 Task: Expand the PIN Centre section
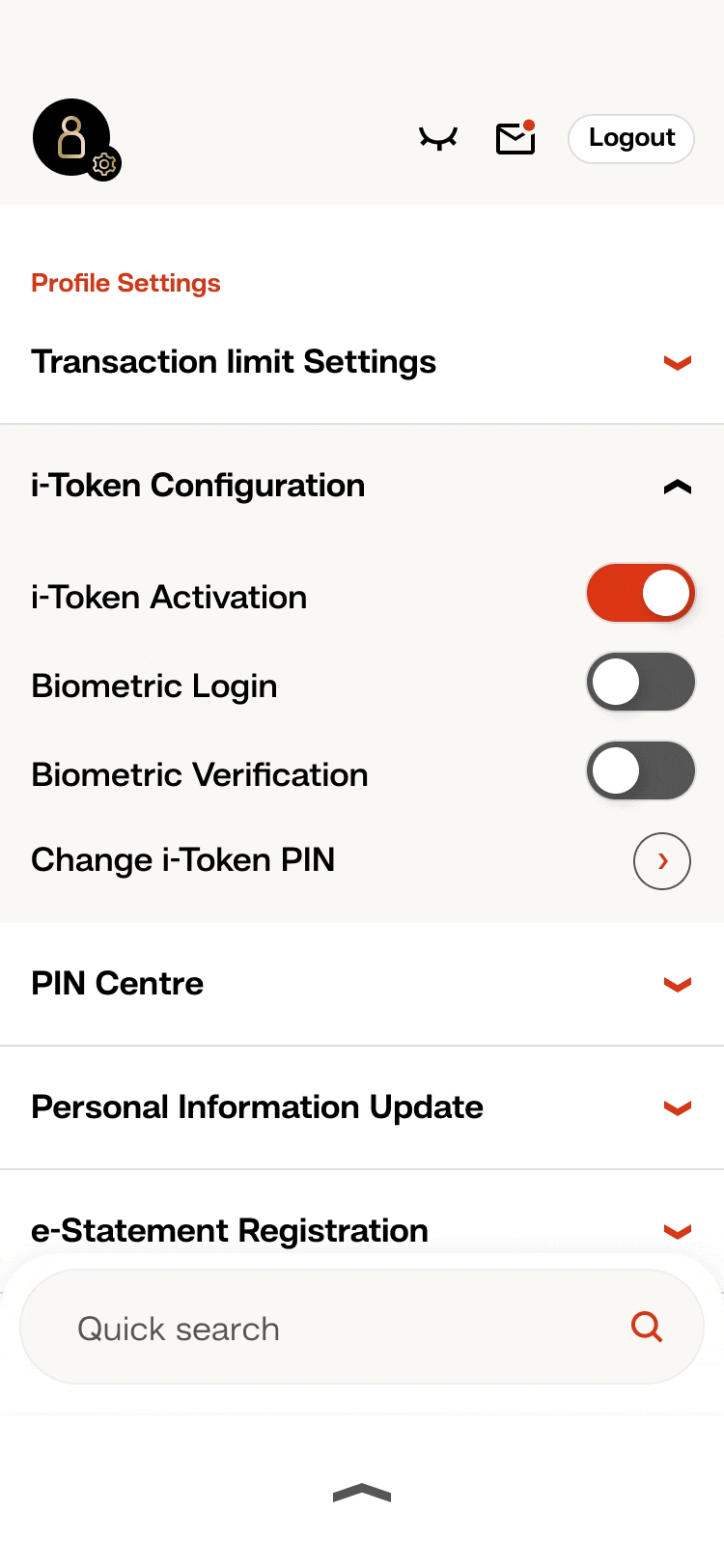pos(677,984)
